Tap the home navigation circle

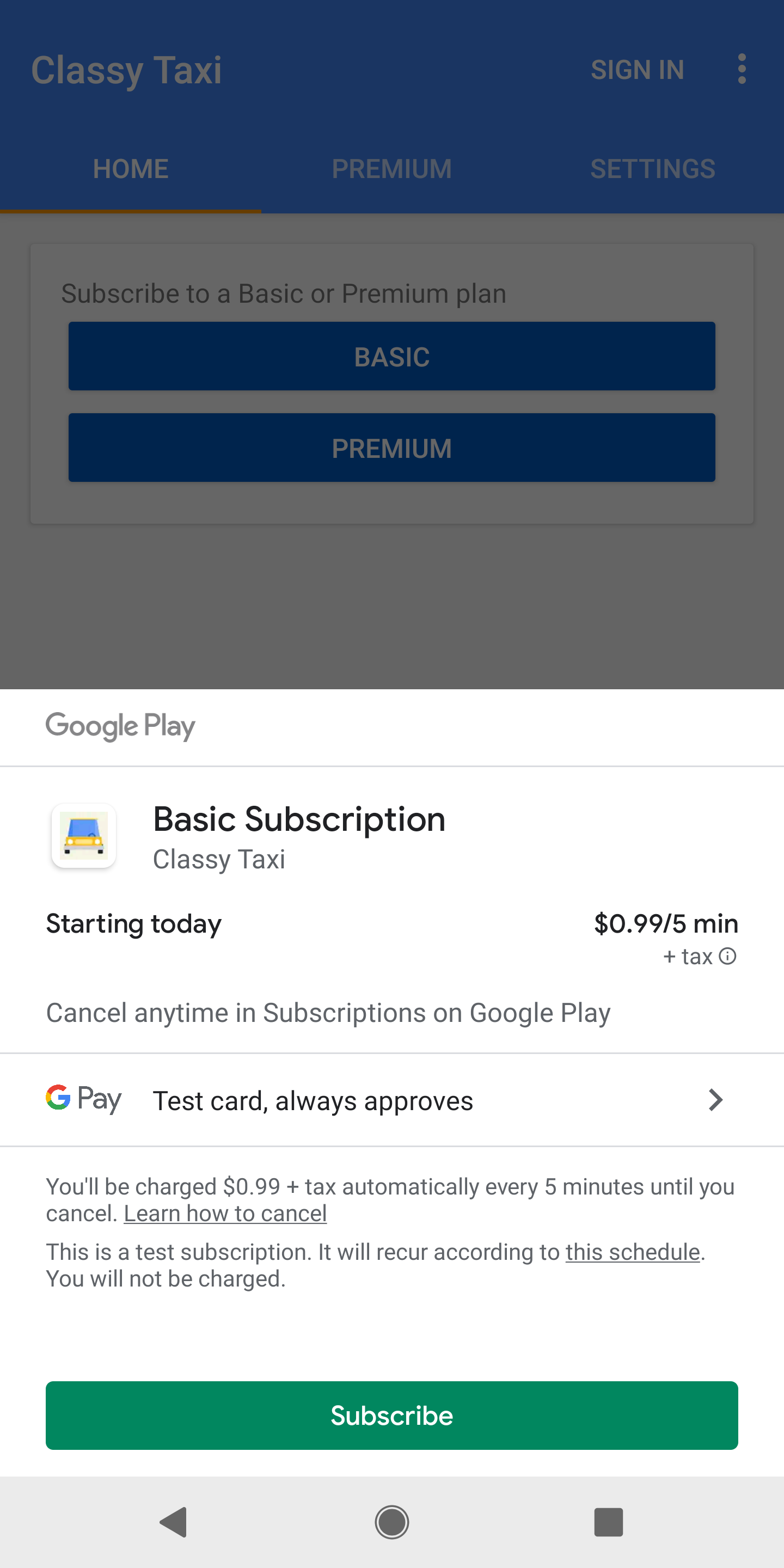pyautogui.click(x=392, y=1523)
